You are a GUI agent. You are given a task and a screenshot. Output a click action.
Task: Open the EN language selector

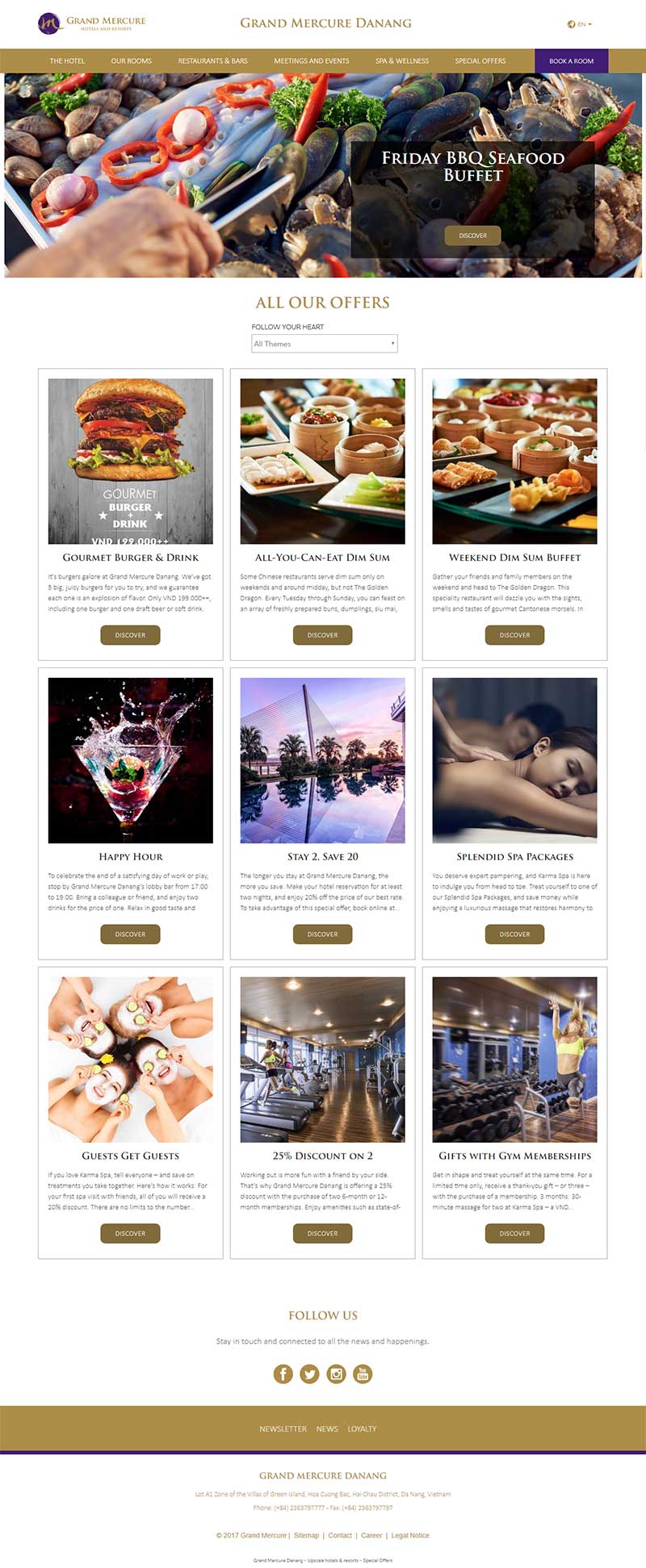(x=580, y=24)
